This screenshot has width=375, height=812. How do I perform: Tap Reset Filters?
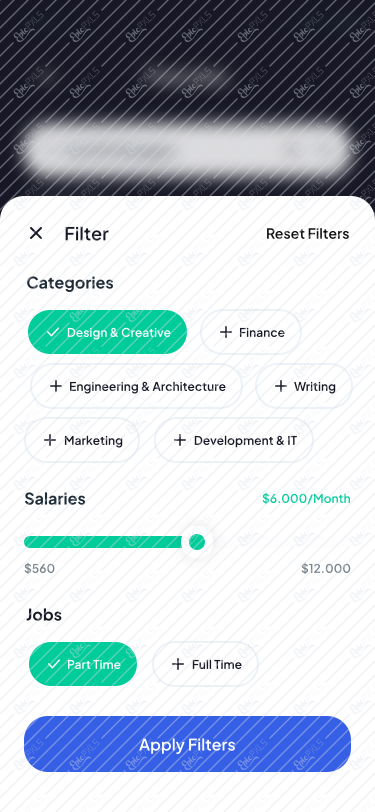click(x=308, y=234)
